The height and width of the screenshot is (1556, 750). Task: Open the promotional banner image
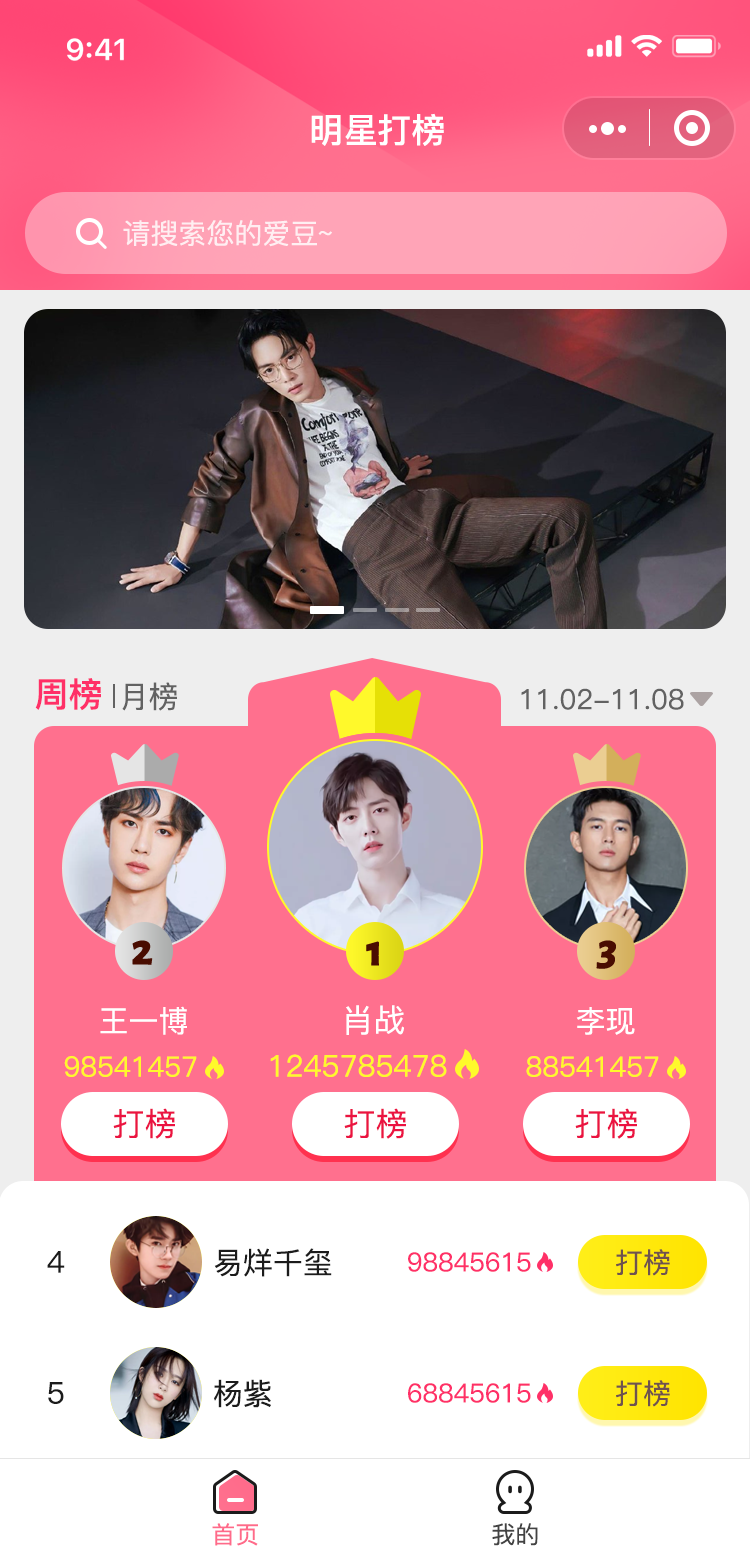click(375, 469)
